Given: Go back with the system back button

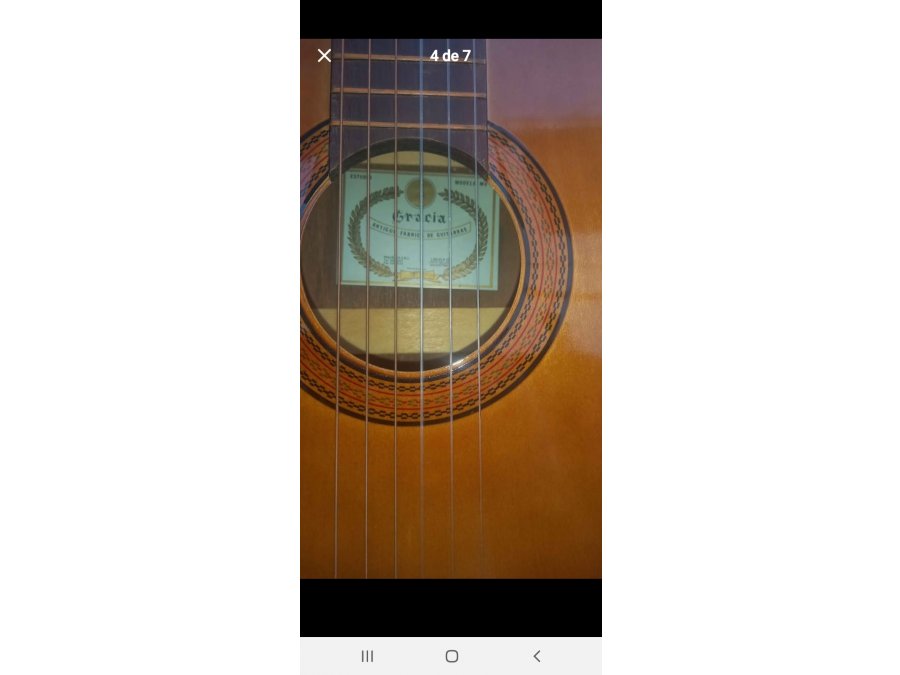Looking at the screenshot, I should [537, 656].
